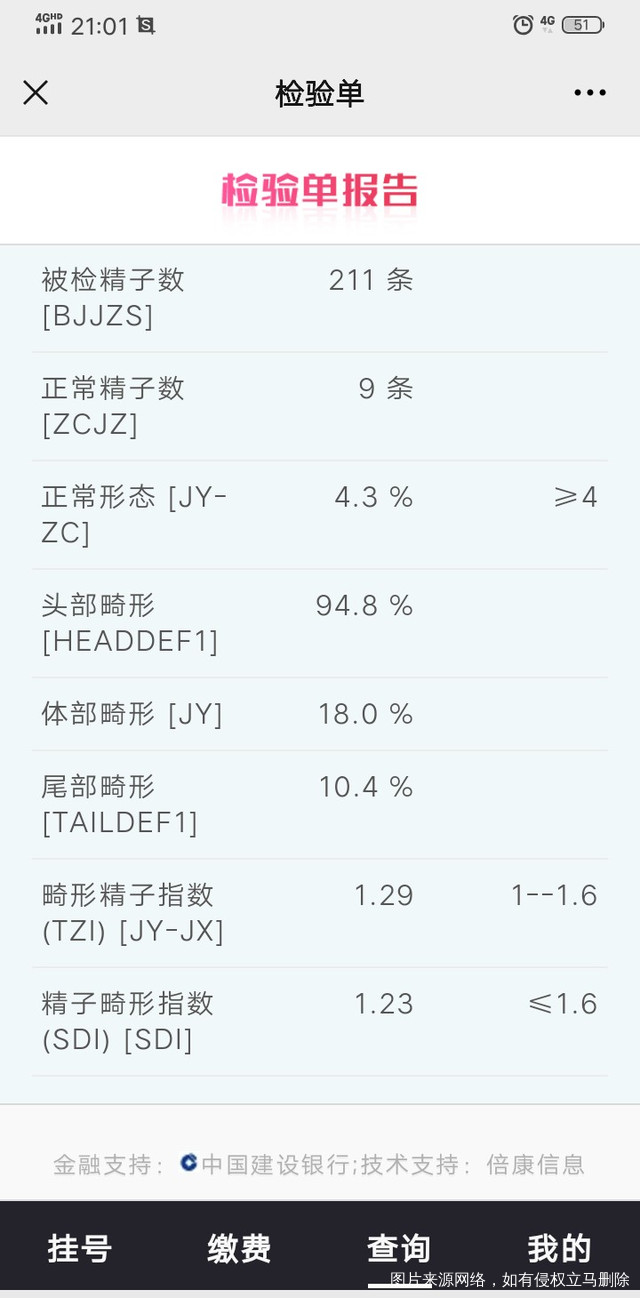The width and height of the screenshot is (640, 1298).
Task: Select the 查询 tab
Action: pos(399,1248)
